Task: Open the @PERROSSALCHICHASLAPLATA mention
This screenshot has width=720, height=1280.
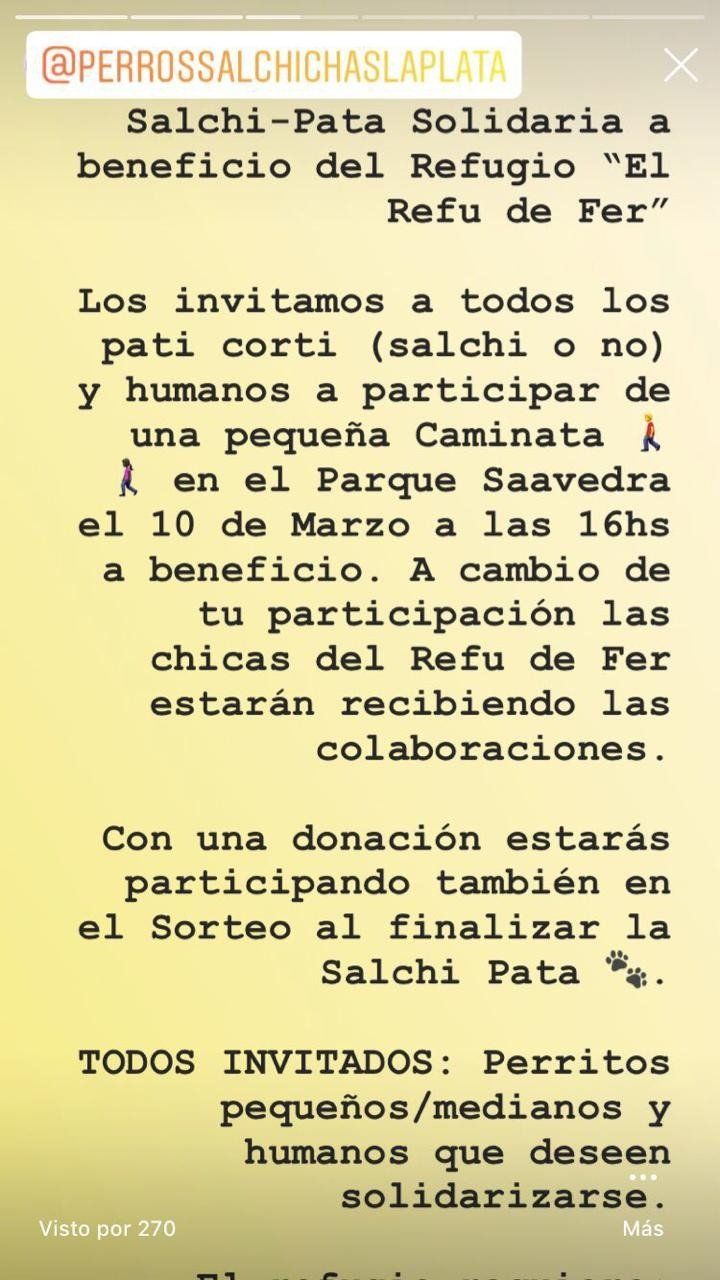Action: (x=273, y=65)
